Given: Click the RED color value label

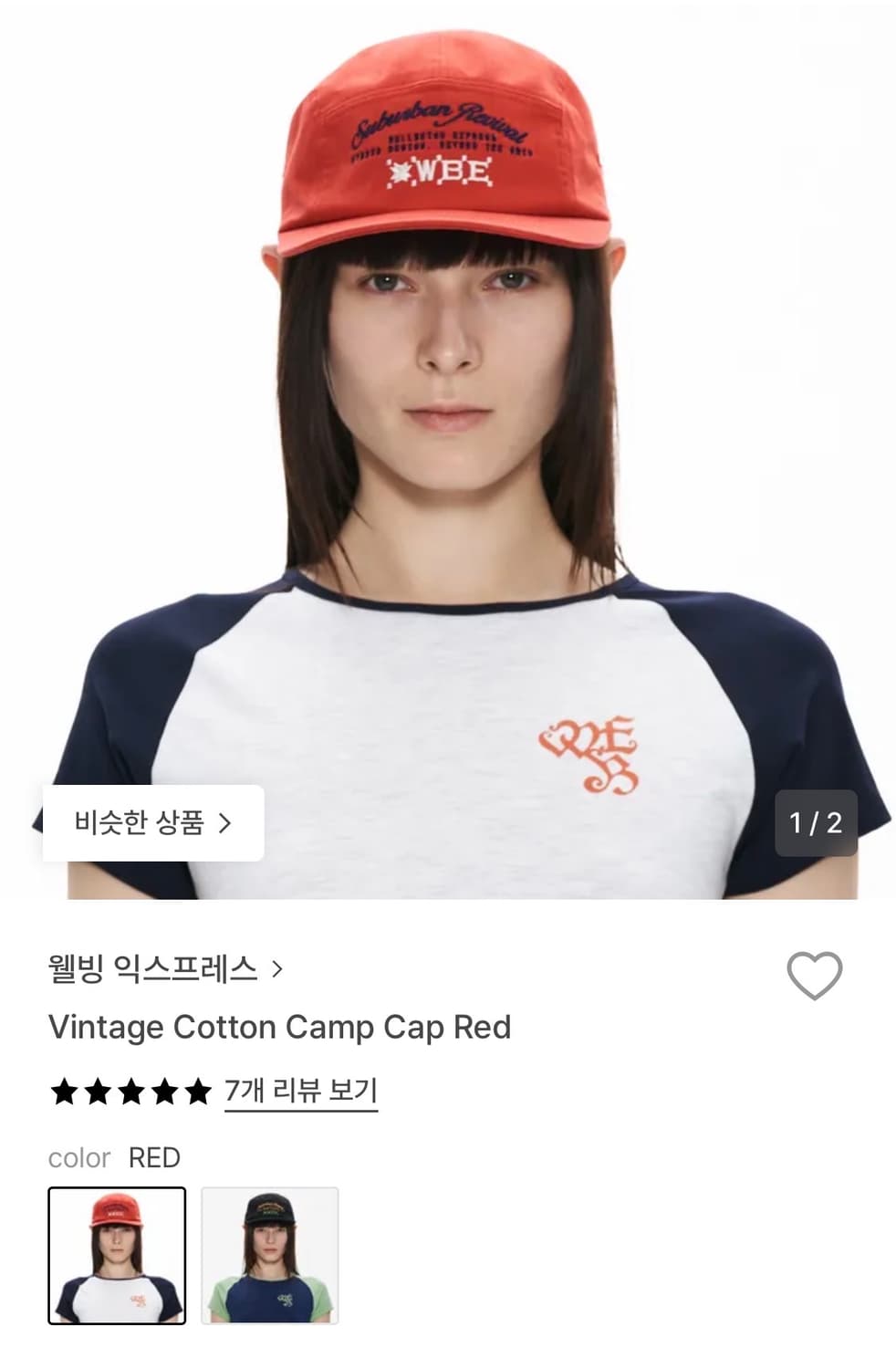Looking at the screenshot, I should [154, 1157].
